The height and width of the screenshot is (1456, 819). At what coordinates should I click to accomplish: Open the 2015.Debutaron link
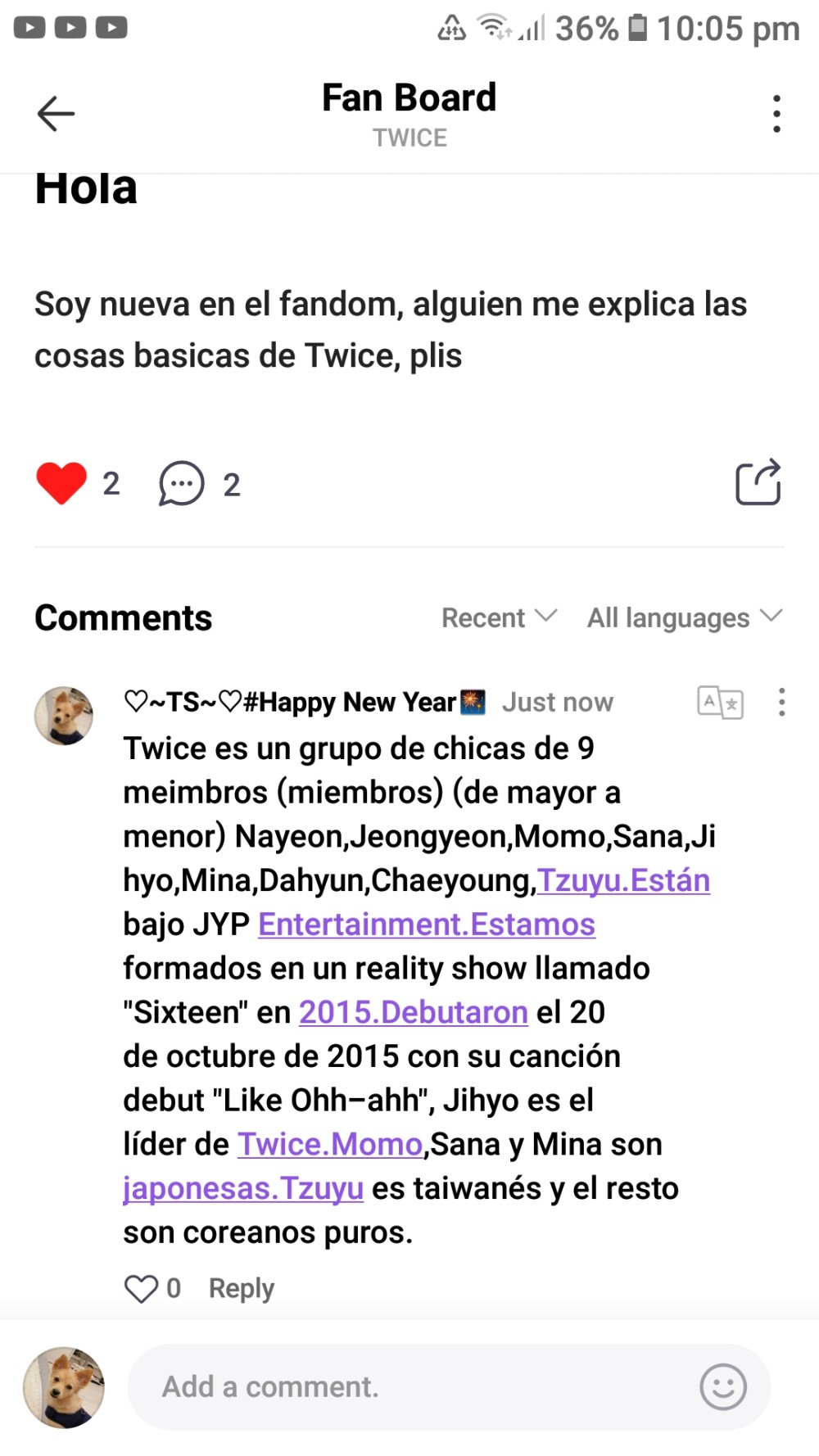coord(413,1012)
